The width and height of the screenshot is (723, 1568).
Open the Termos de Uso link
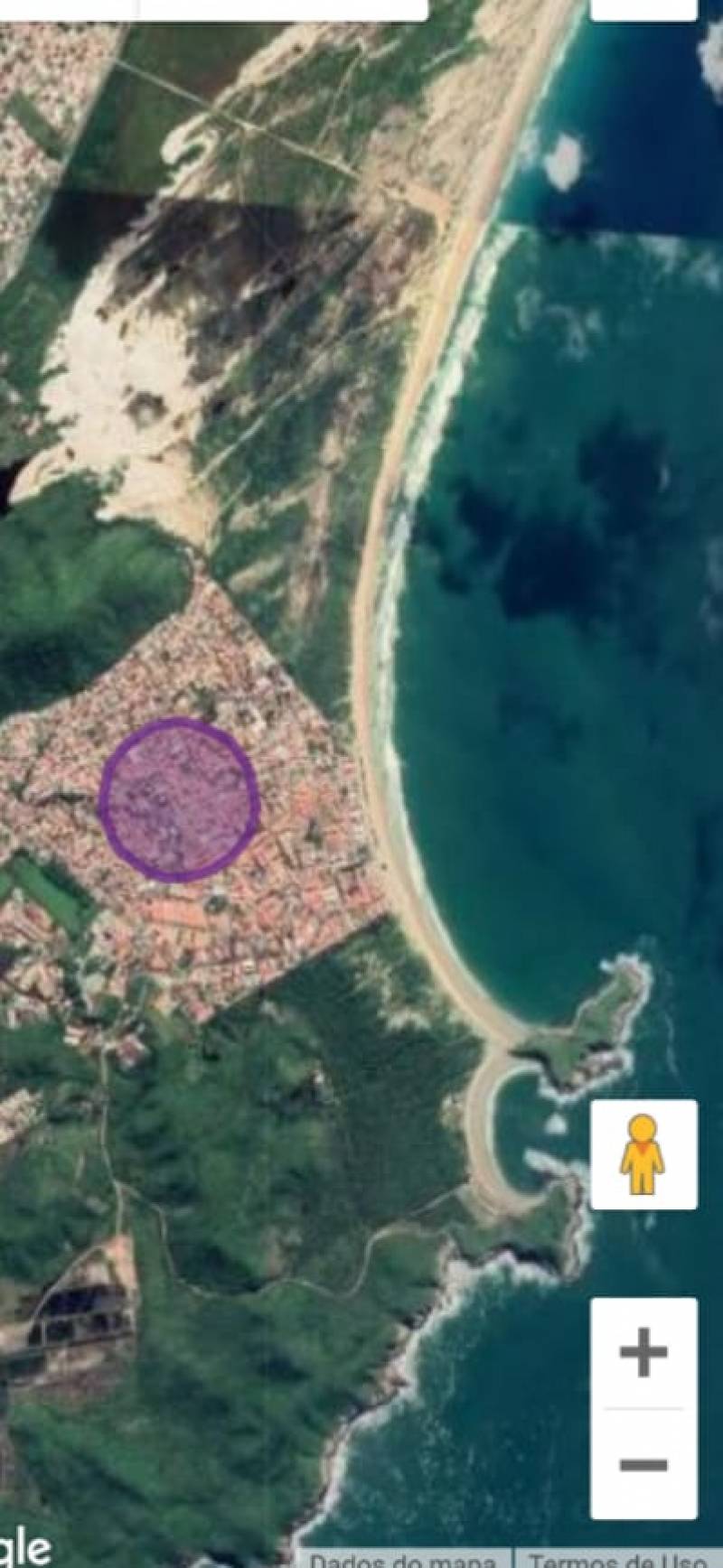[x=618, y=1559]
